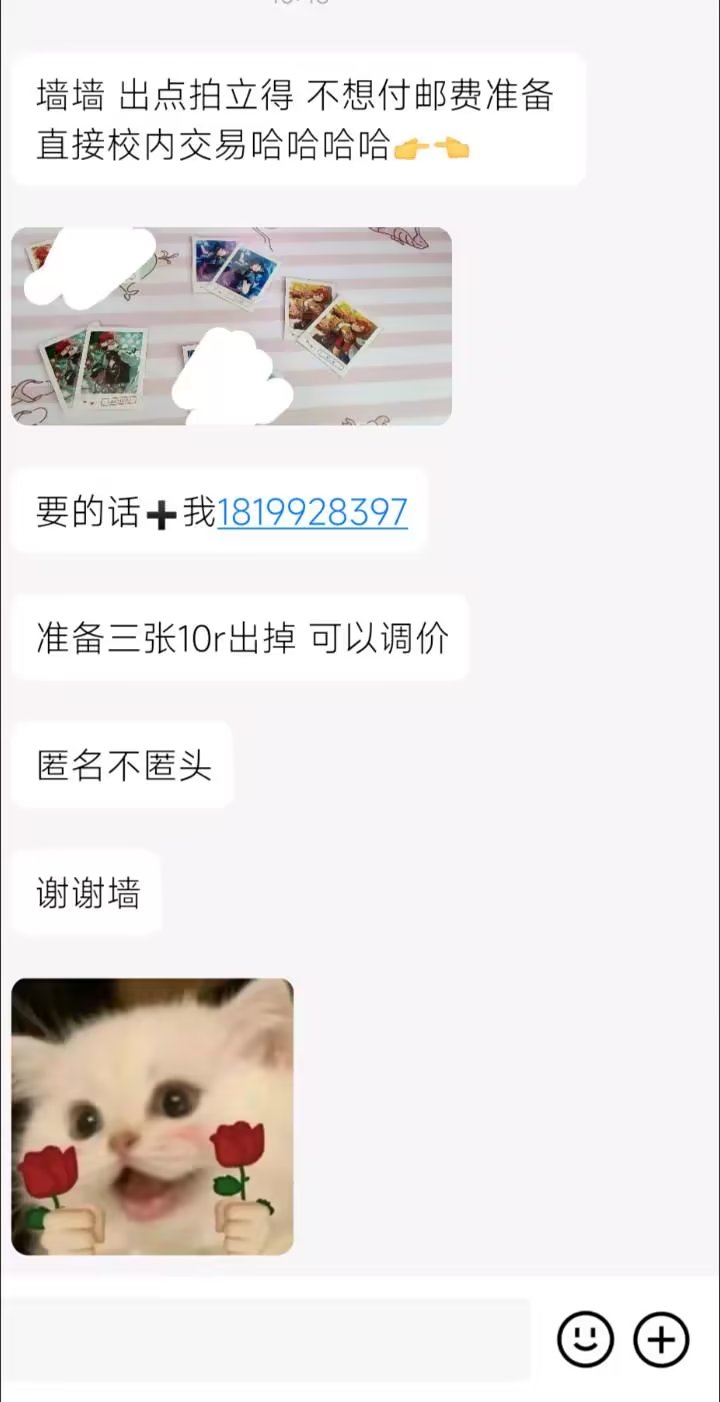Open the plus attachment menu
This screenshot has width=720, height=1402.
click(x=662, y=1339)
